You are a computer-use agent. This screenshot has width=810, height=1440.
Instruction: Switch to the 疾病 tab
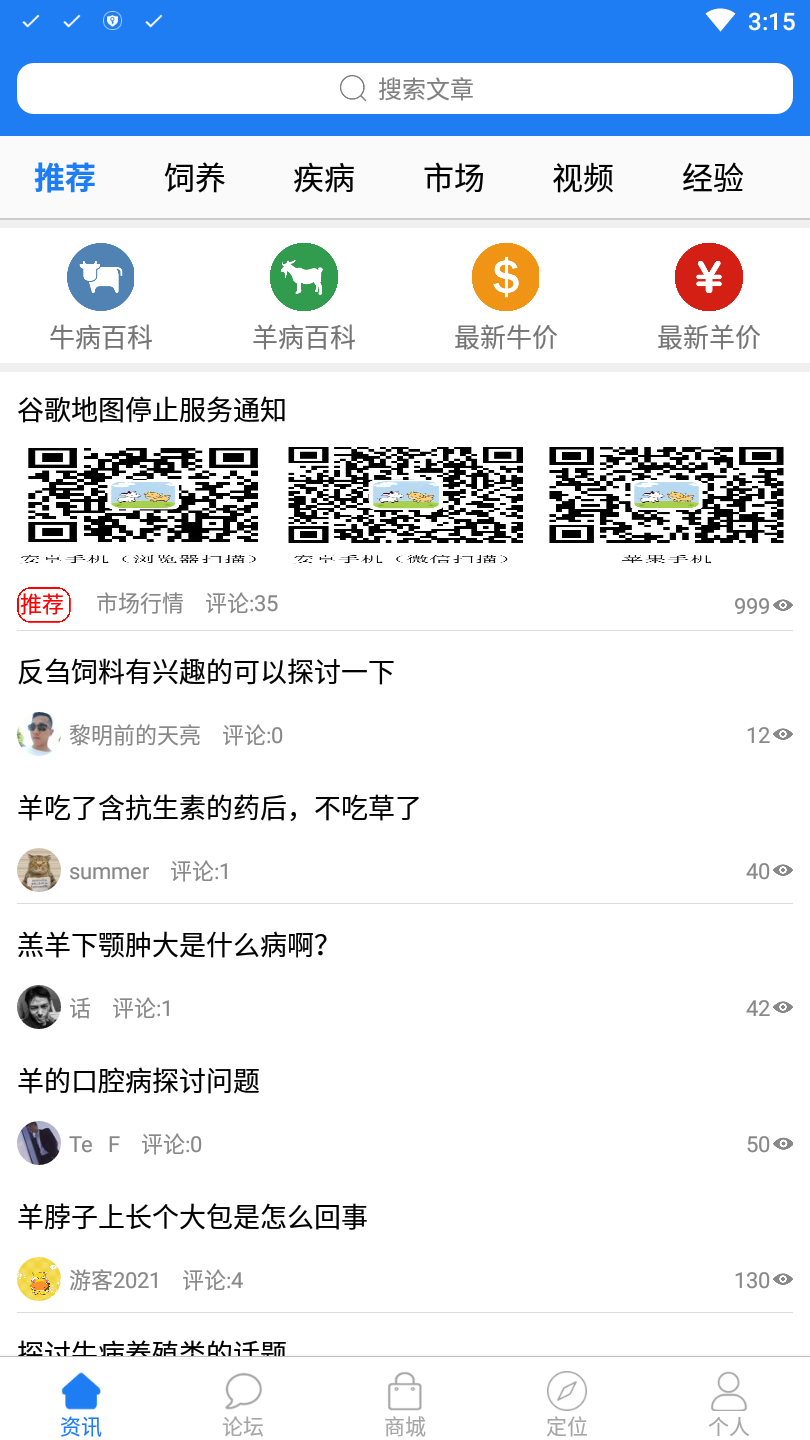tap(323, 178)
